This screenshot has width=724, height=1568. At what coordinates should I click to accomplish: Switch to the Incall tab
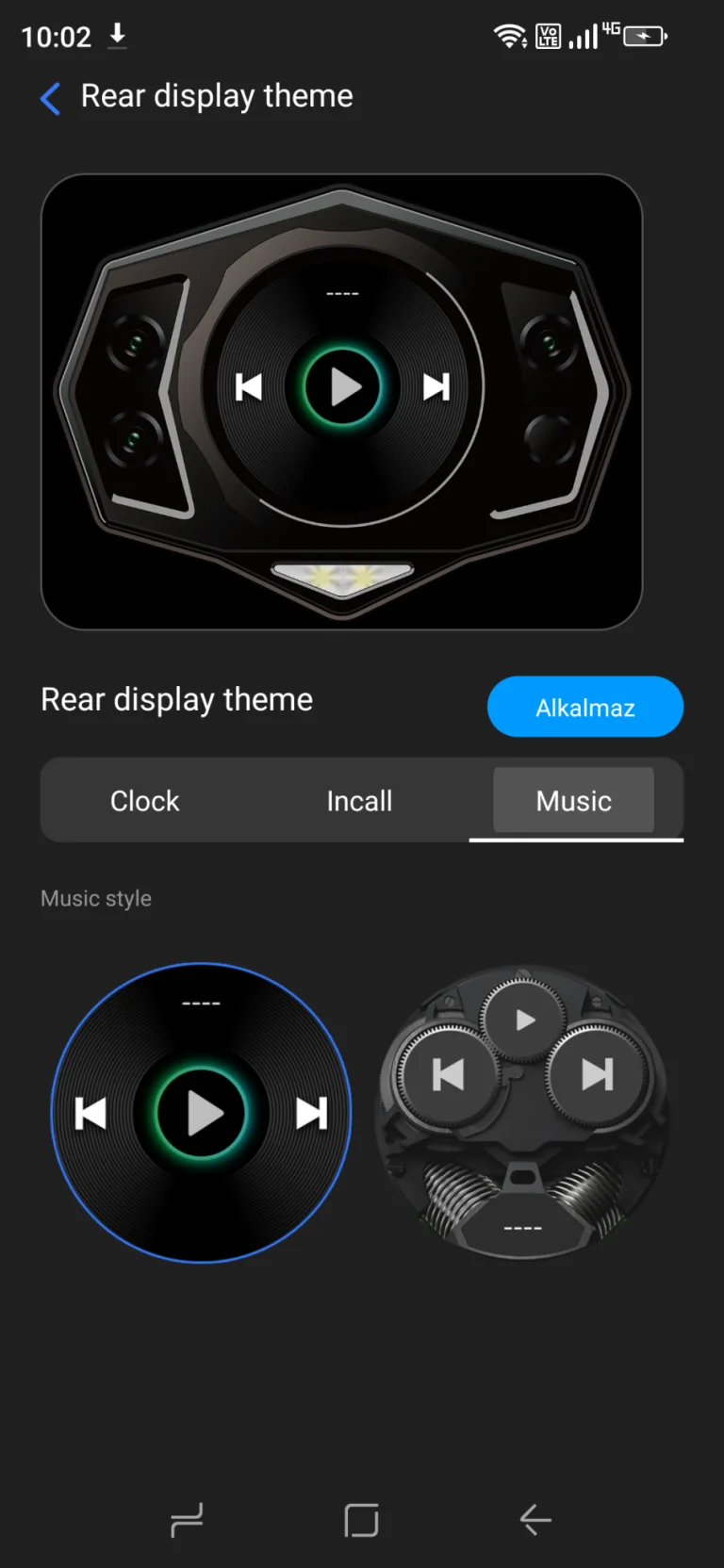tap(359, 801)
